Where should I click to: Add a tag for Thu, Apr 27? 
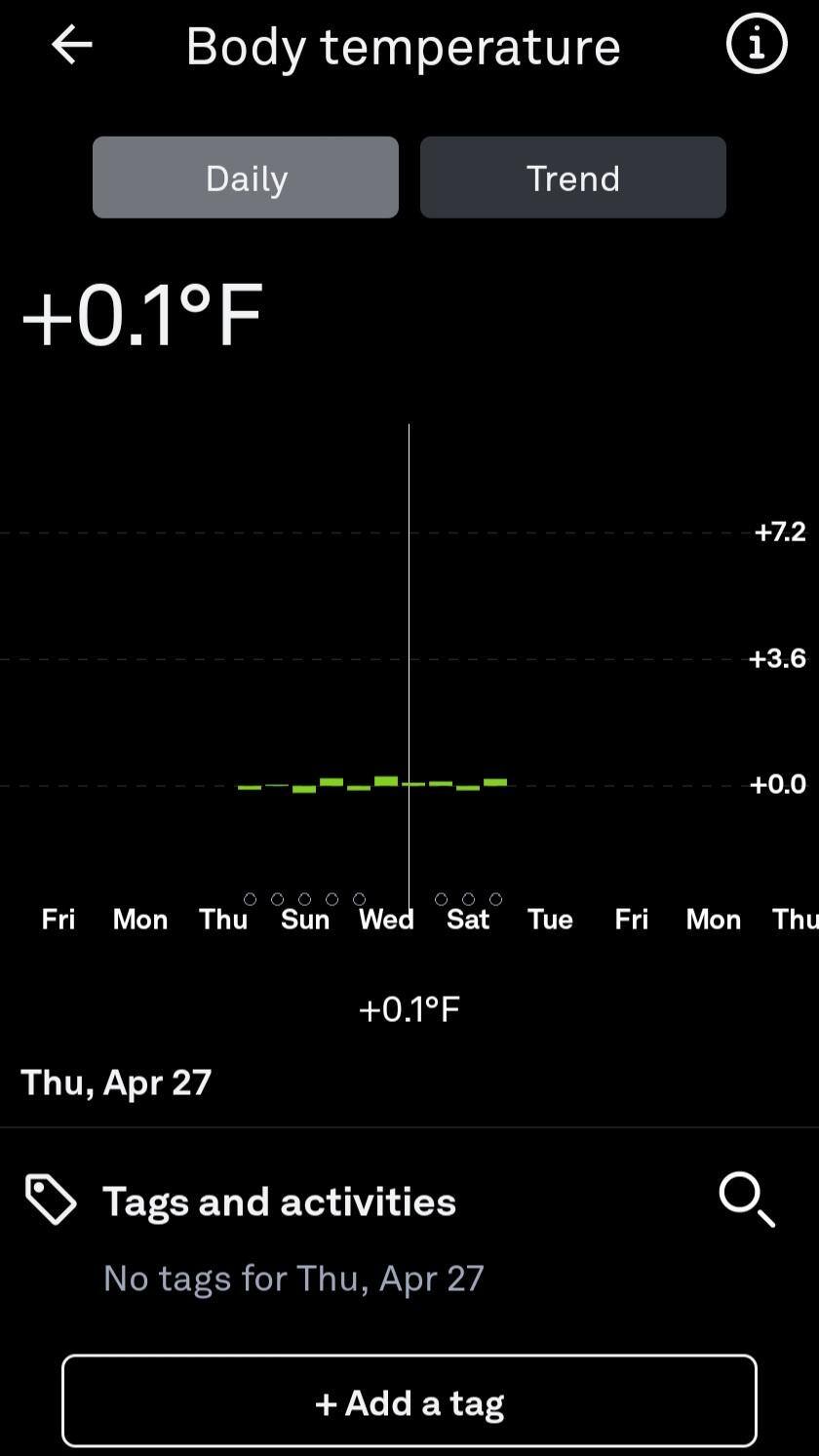click(409, 1401)
